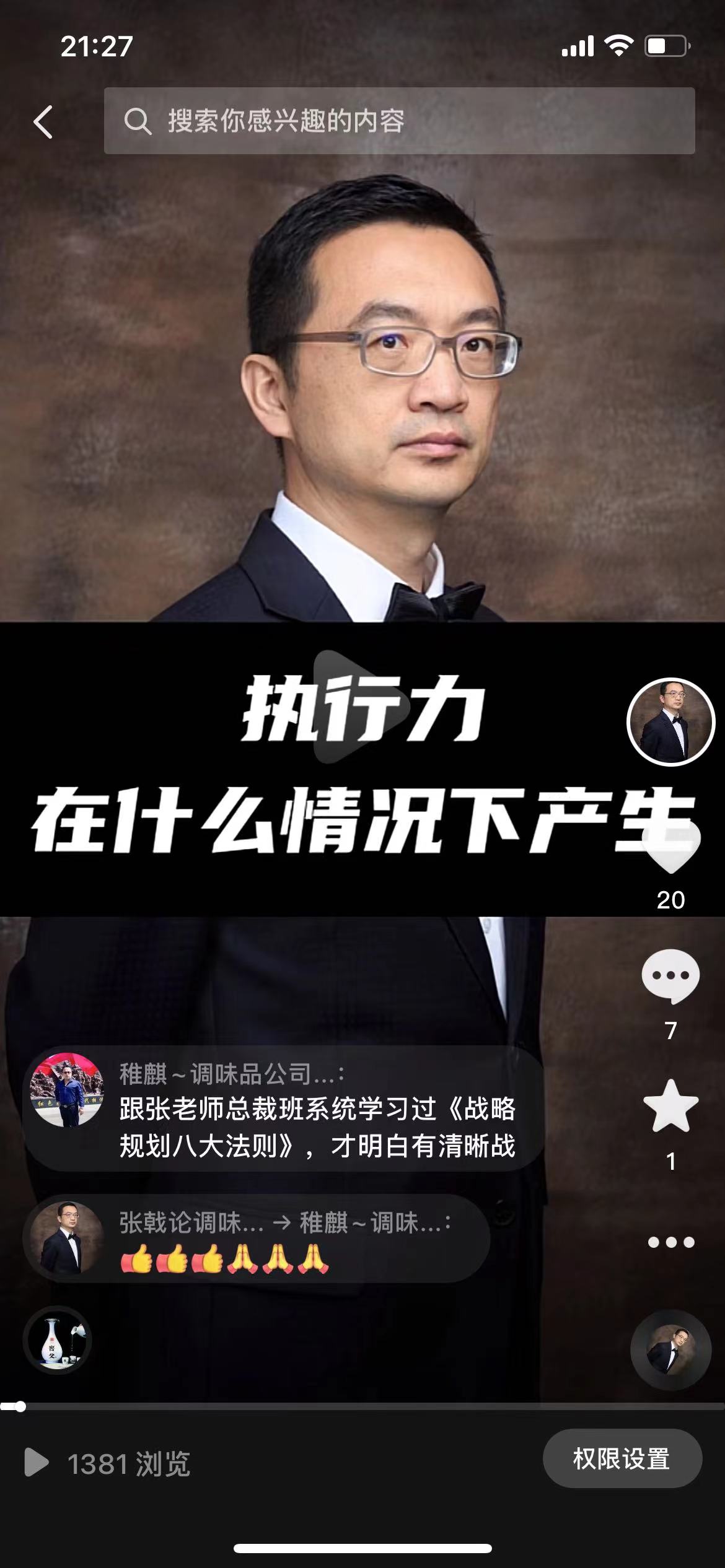
Task: Open the author's profile avatar
Action: (670, 722)
